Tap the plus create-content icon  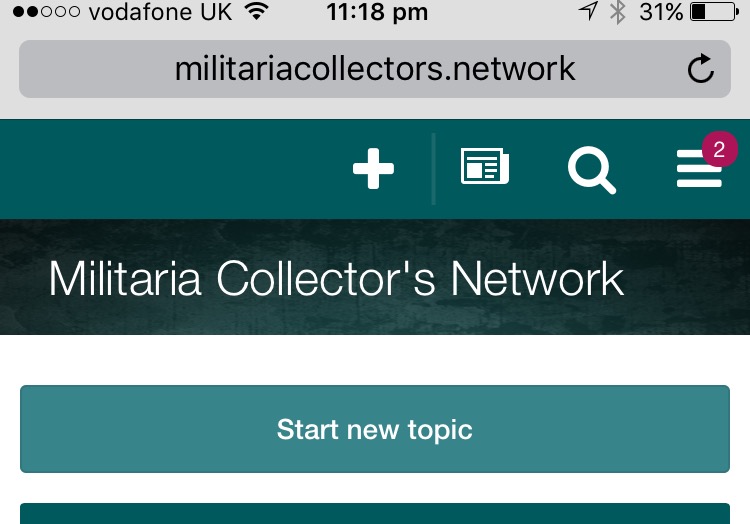(374, 170)
